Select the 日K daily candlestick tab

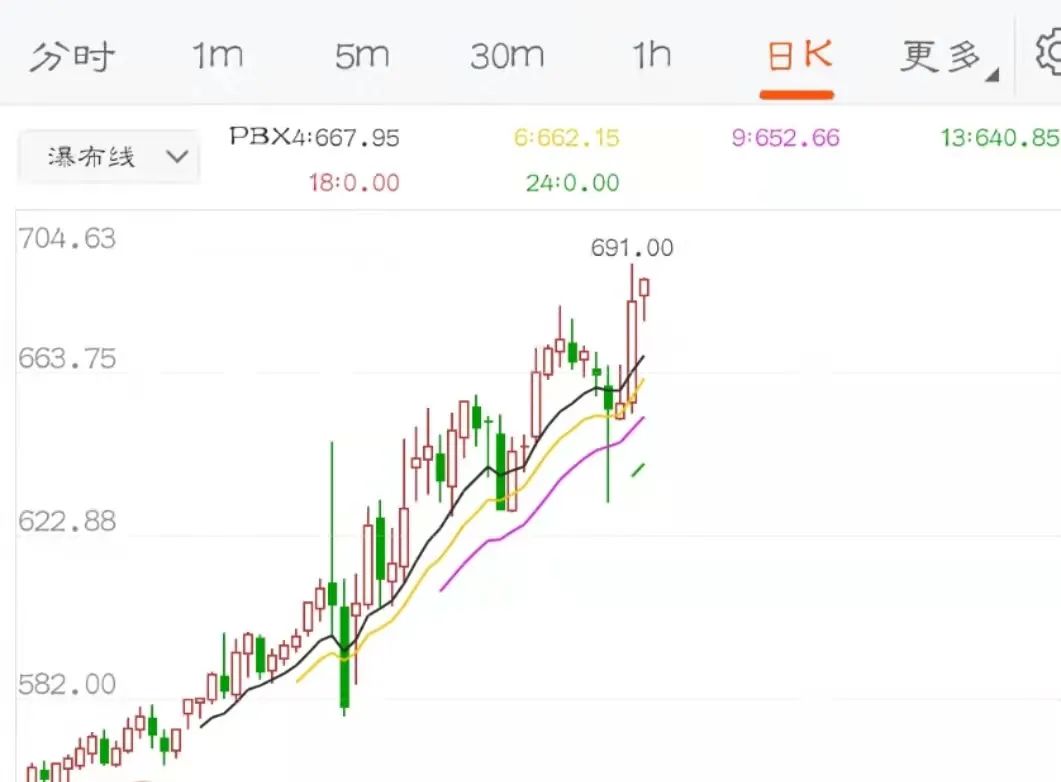click(x=797, y=56)
